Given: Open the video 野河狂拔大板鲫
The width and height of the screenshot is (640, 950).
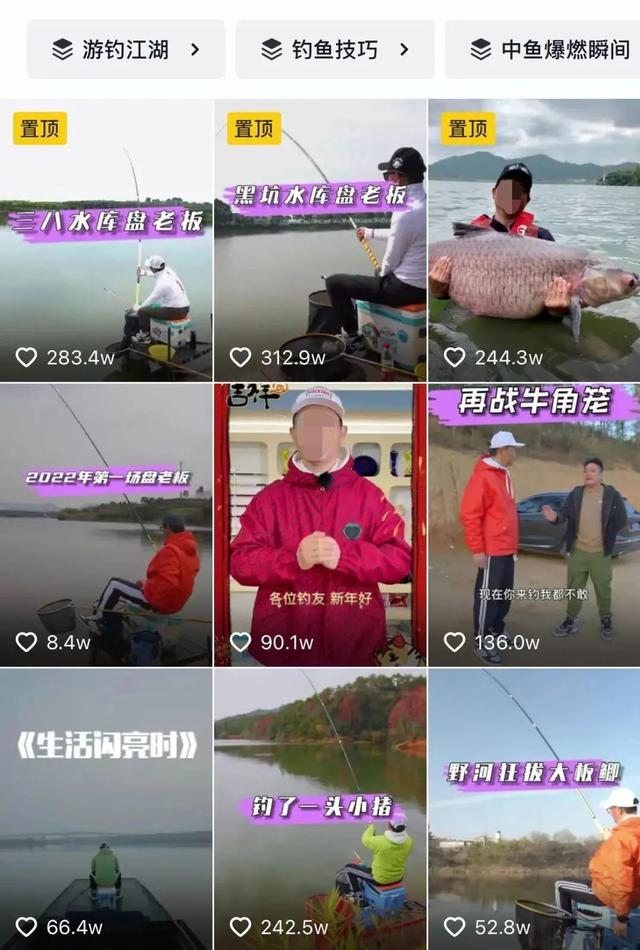Looking at the screenshot, I should (x=534, y=809).
